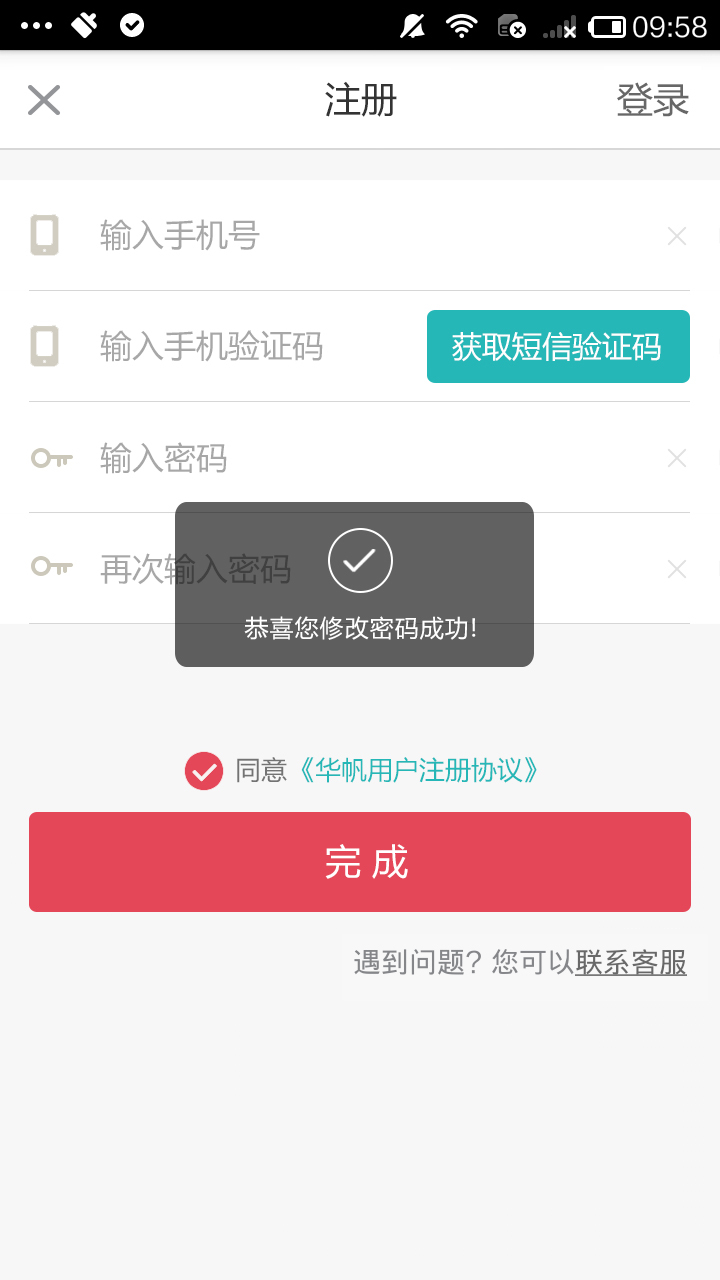Open 《华帆用户注册协议》 agreement link

417,771
